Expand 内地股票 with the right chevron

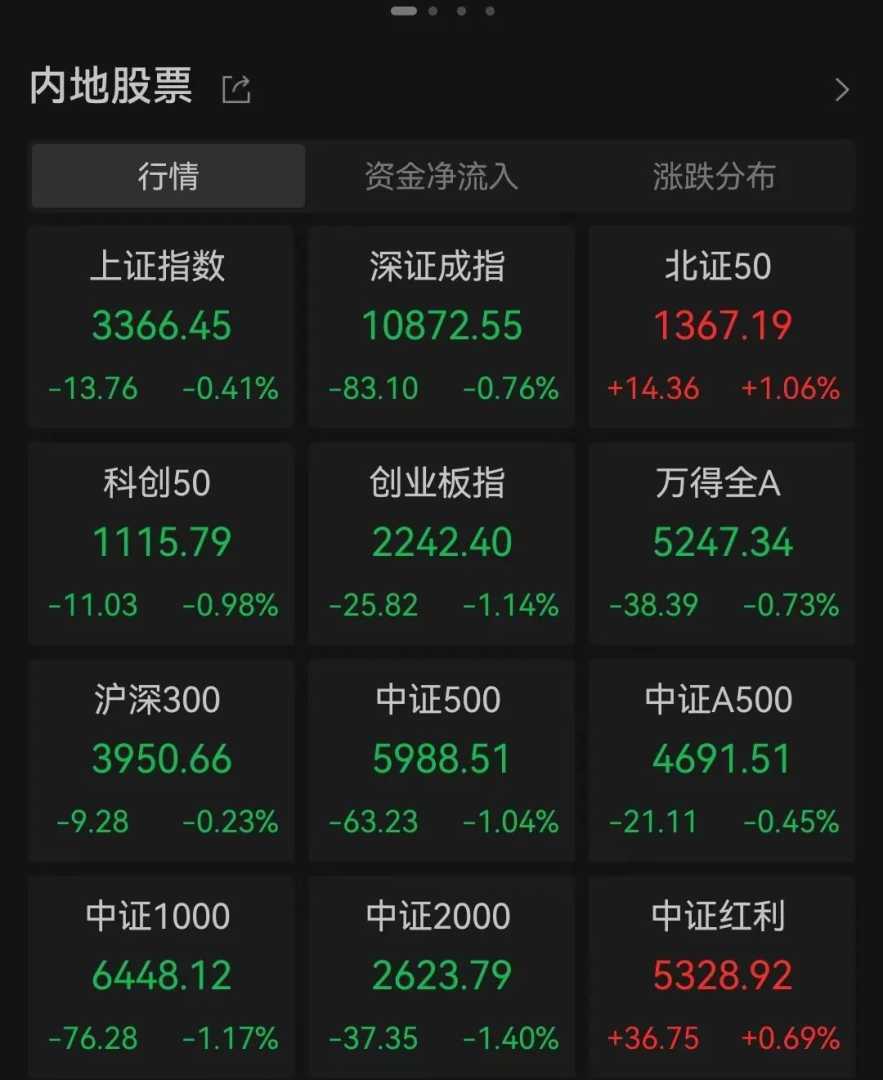pyautogui.click(x=842, y=90)
